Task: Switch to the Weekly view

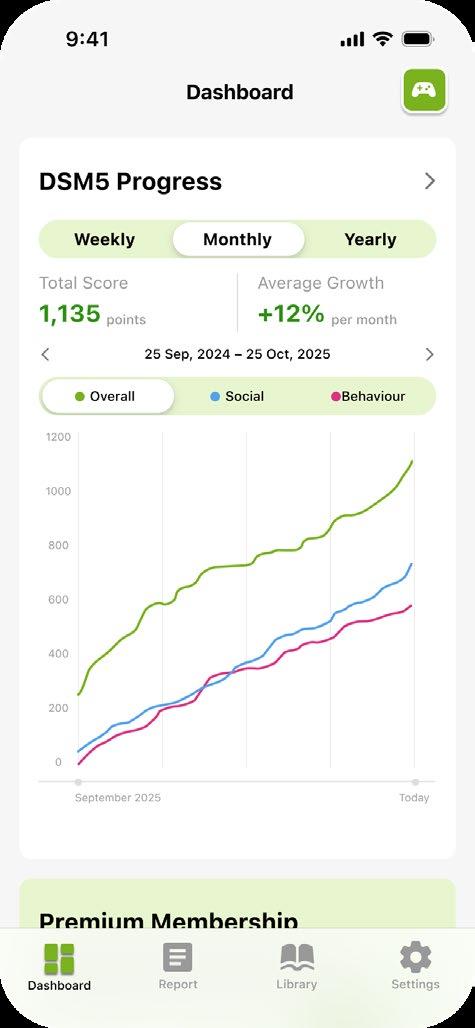Action: pos(104,239)
